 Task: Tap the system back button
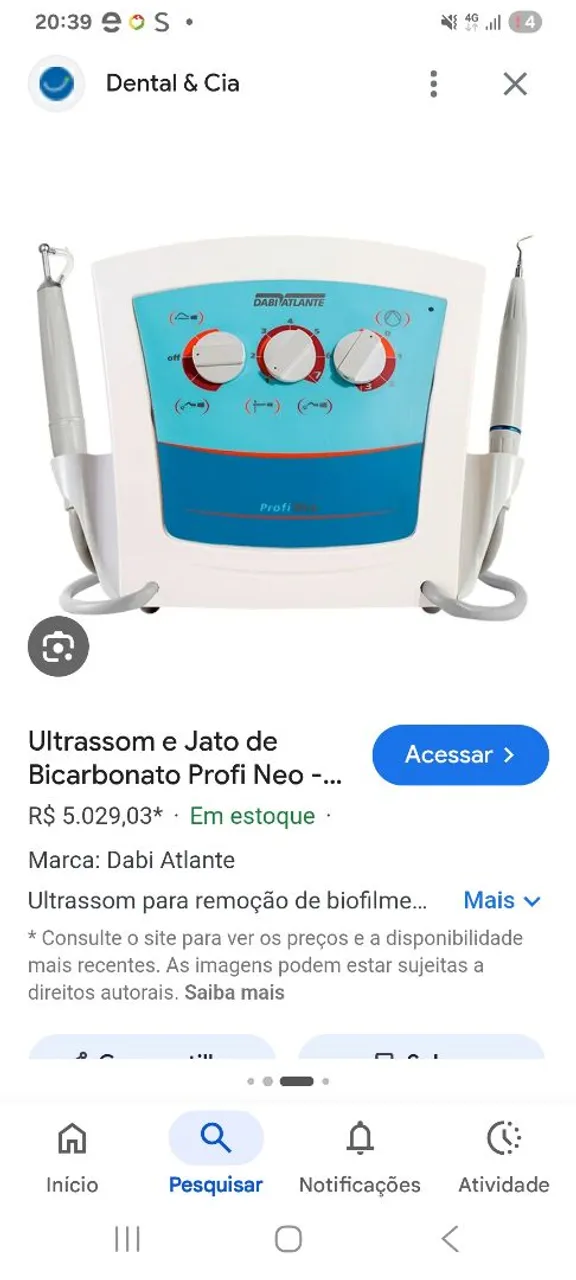pyautogui.click(x=450, y=1240)
